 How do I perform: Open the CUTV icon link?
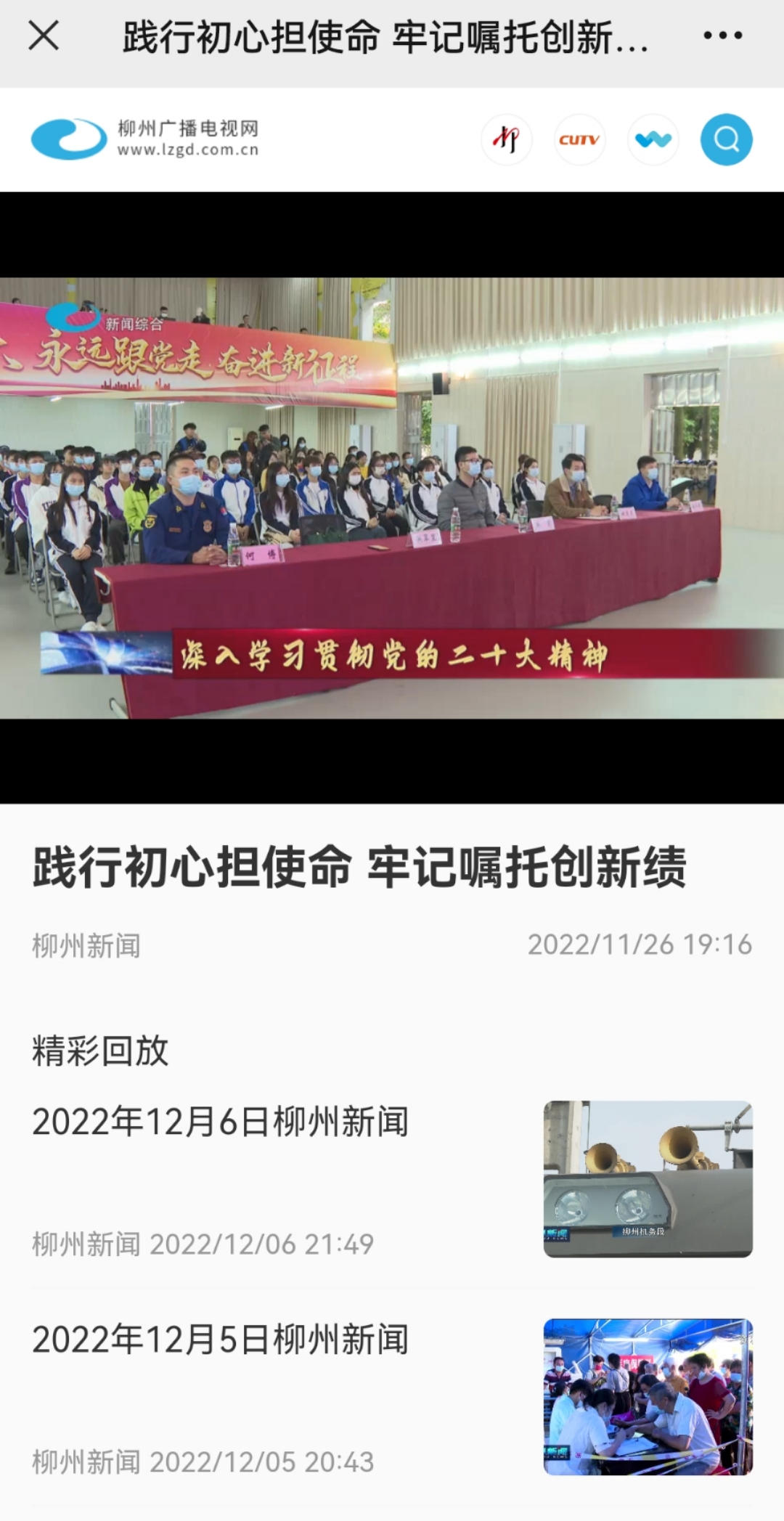tap(579, 139)
